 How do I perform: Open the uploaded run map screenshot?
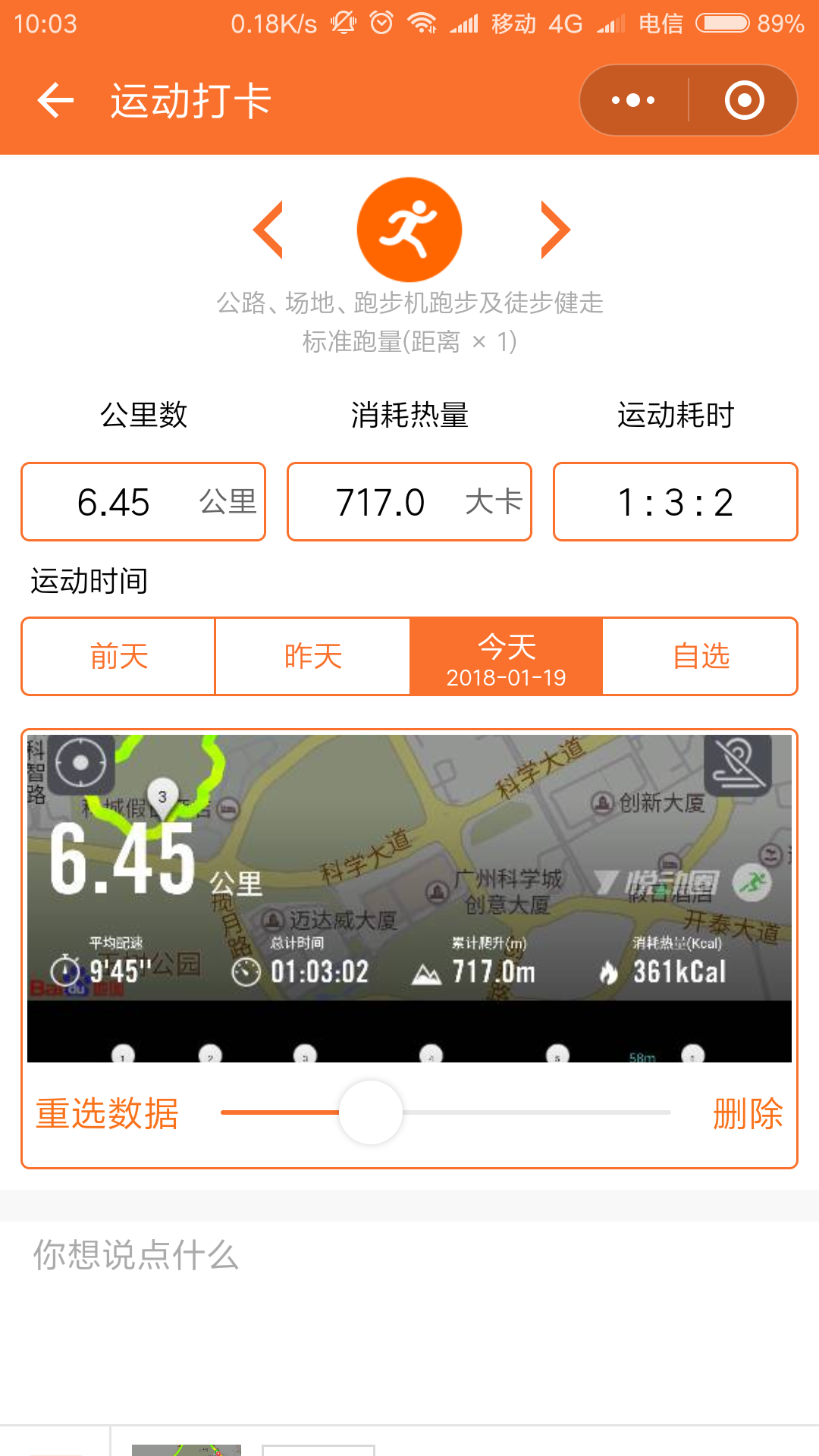click(409, 899)
